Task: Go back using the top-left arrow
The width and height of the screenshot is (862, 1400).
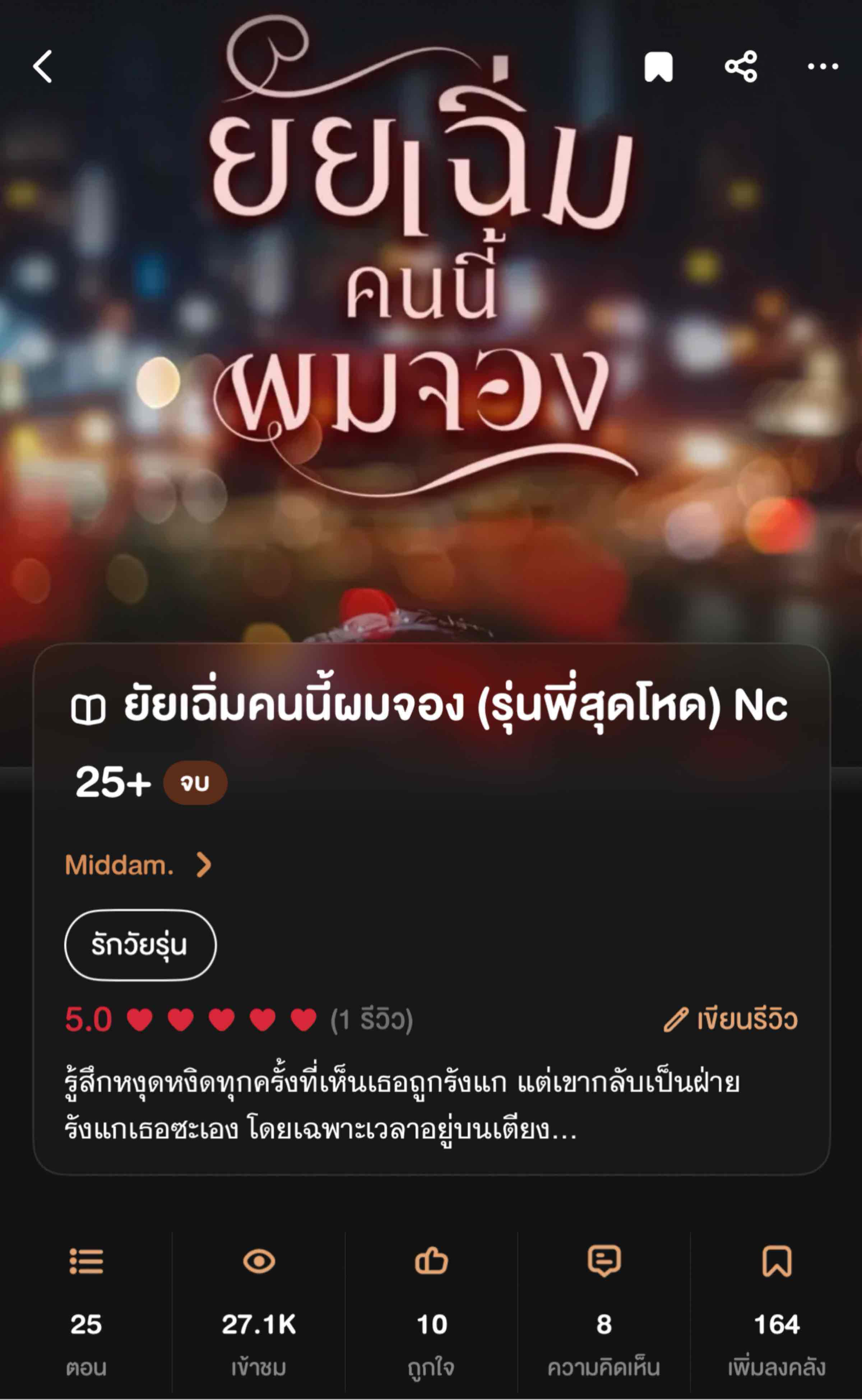Action: [43, 66]
